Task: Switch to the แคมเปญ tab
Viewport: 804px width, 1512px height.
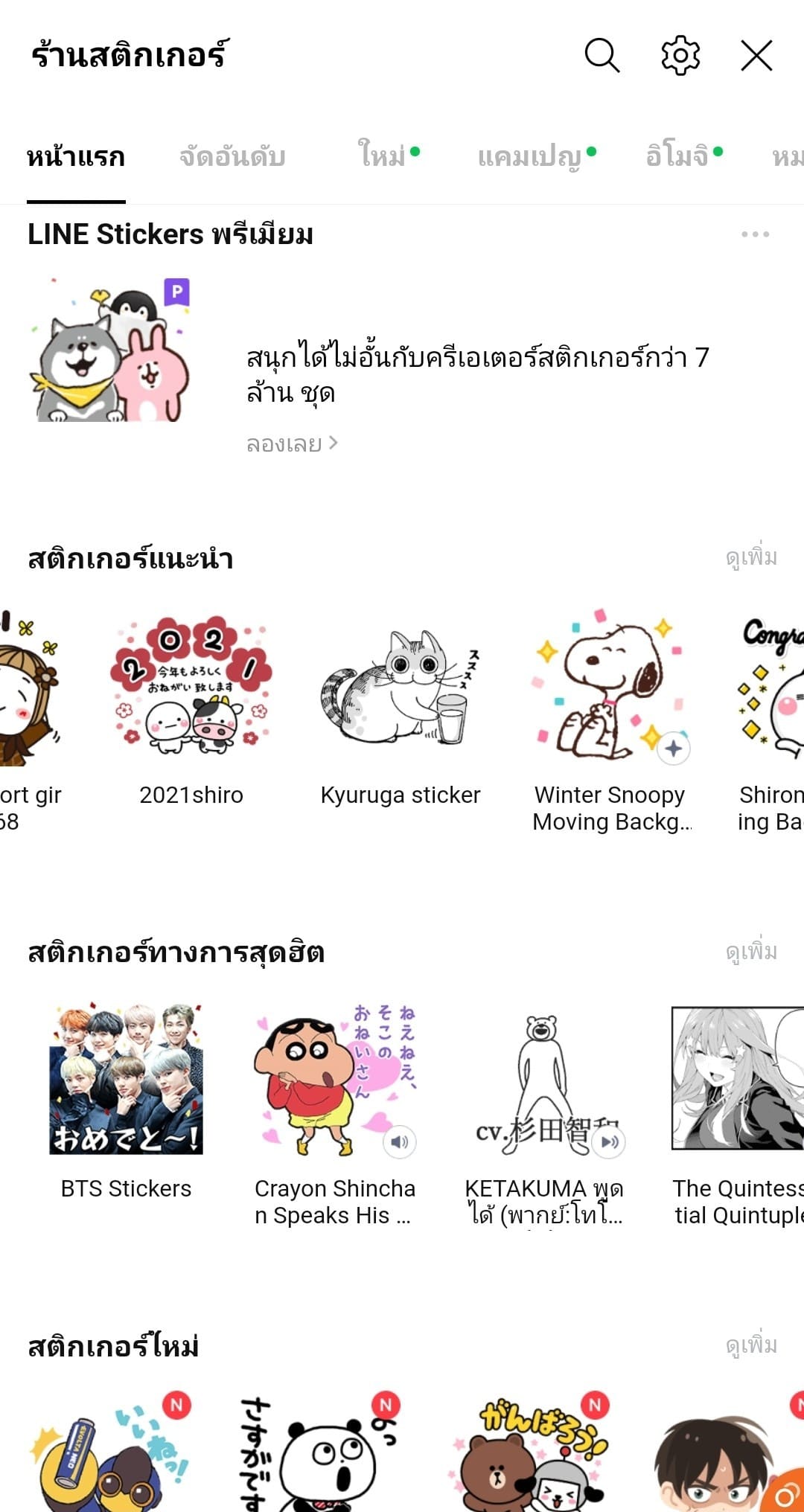Action: pyautogui.click(x=530, y=157)
